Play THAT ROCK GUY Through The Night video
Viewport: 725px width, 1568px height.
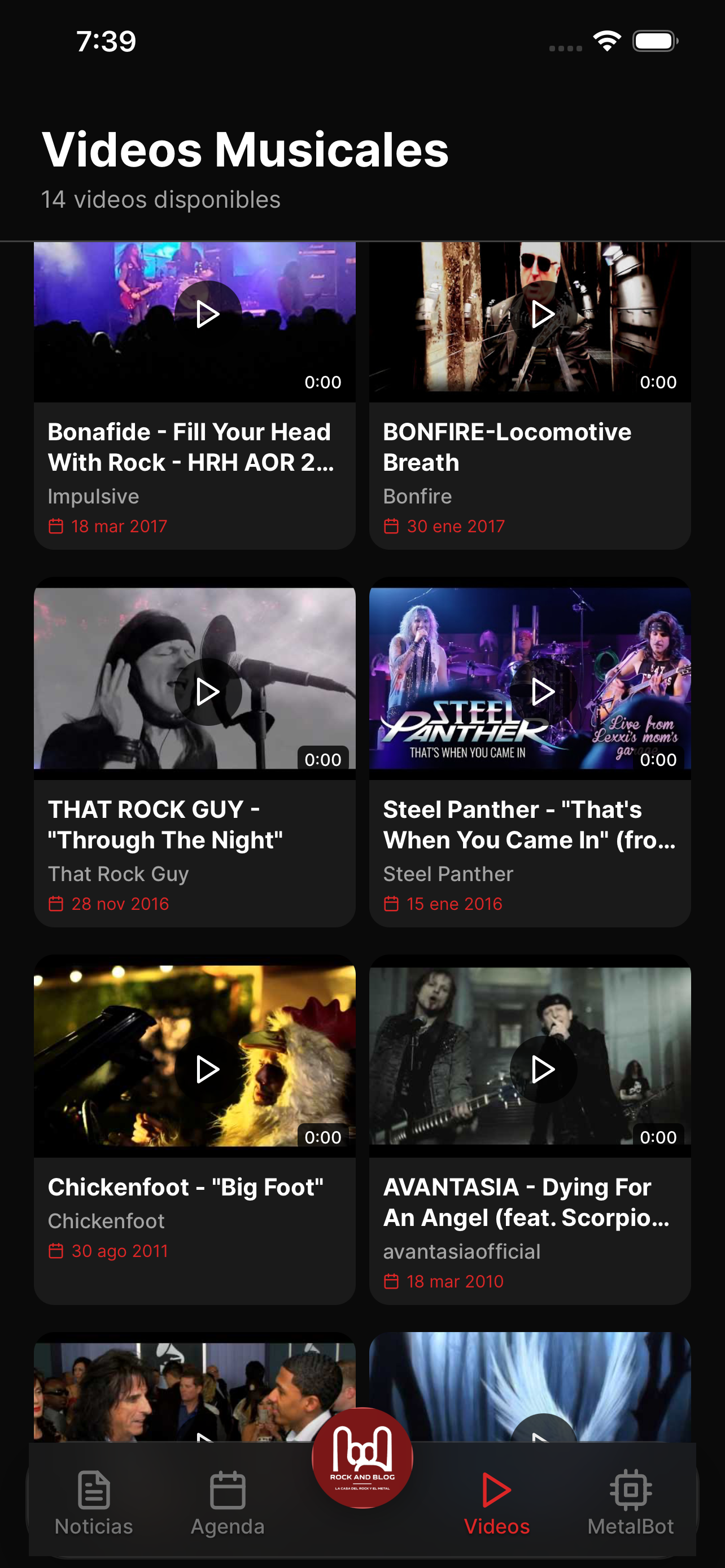(x=208, y=692)
